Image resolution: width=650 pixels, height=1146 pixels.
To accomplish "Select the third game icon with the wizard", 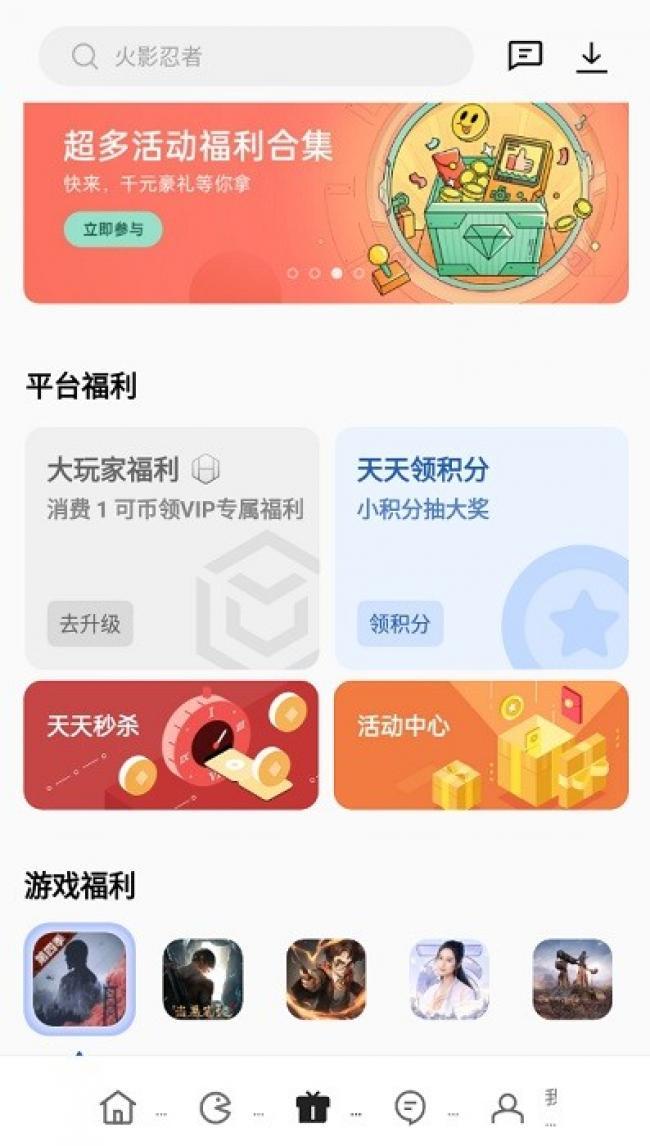I will 326,978.
